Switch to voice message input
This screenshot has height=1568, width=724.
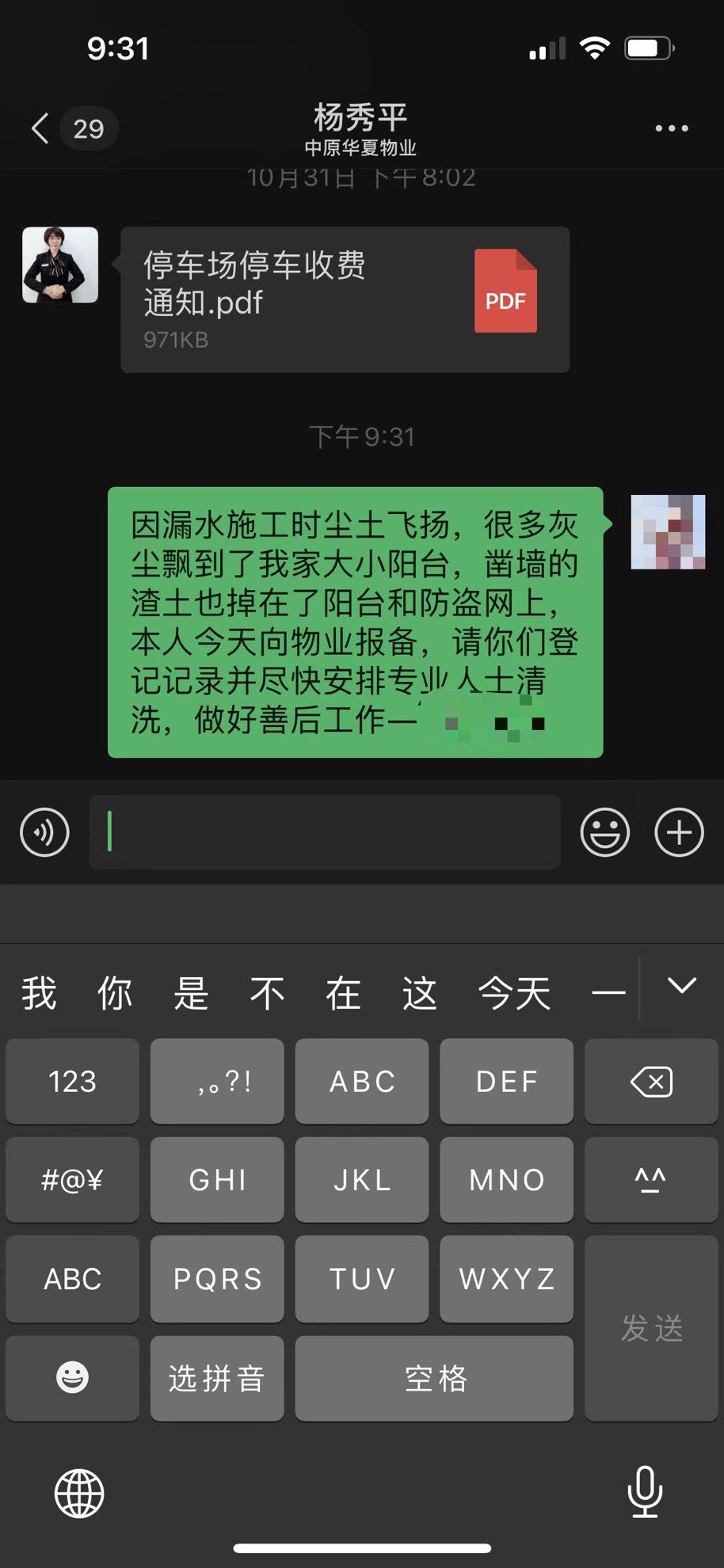point(44,832)
